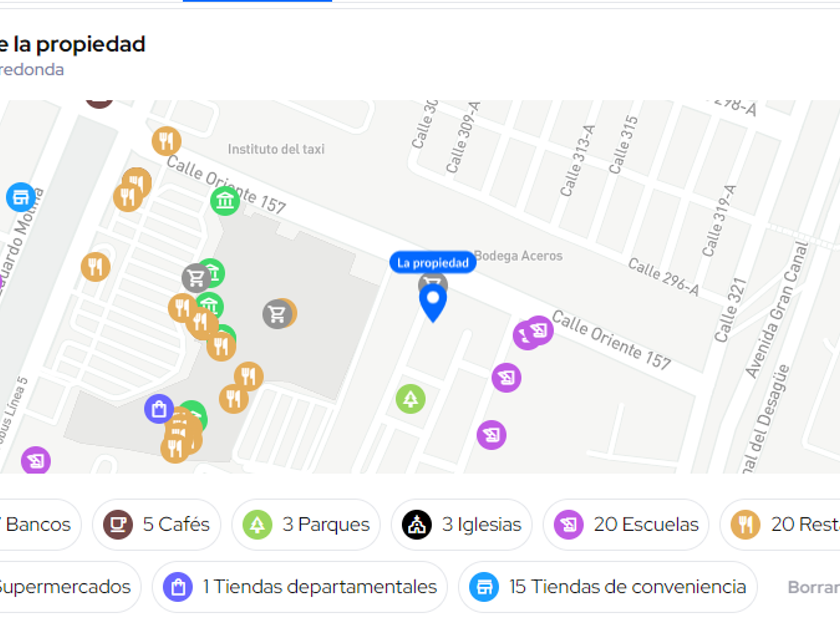Tap the blue La propiedad pin
This screenshot has height=630, width=840.
(x=432, y=301)
